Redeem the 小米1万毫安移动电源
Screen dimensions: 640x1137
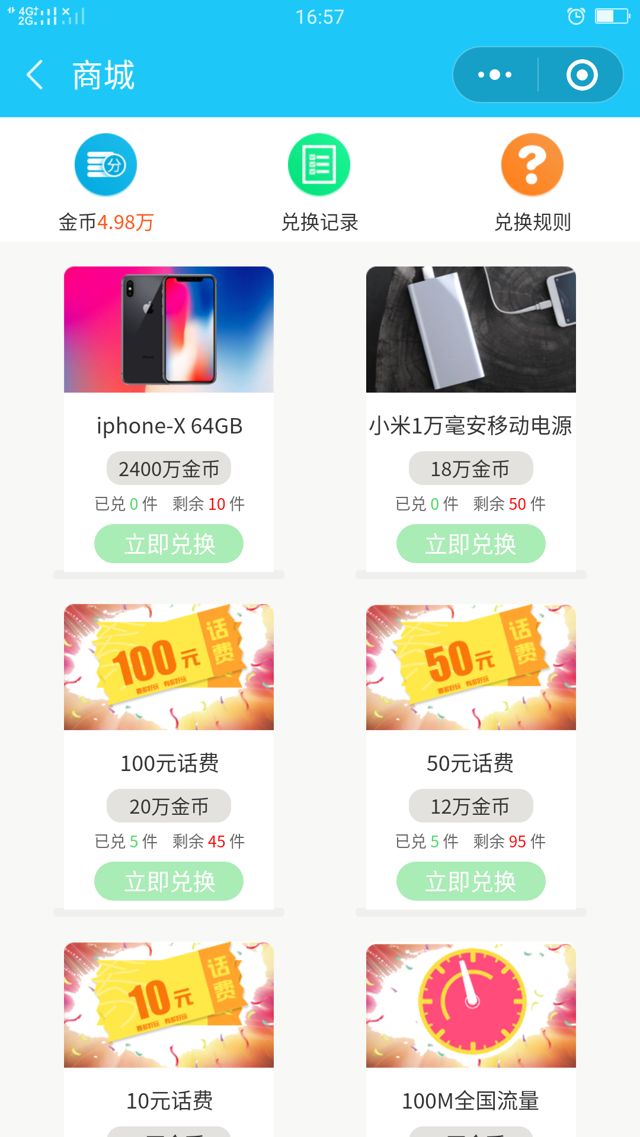(470, 544)
